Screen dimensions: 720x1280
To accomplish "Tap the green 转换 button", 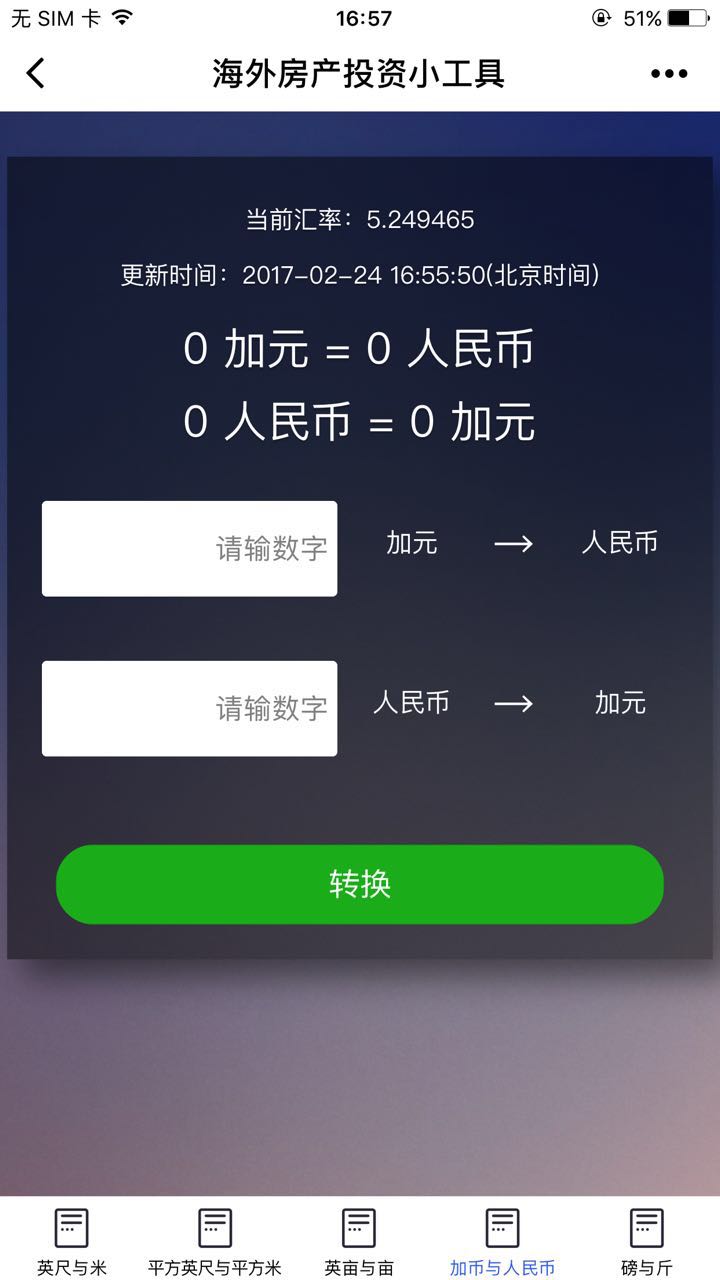I will 360,884.
